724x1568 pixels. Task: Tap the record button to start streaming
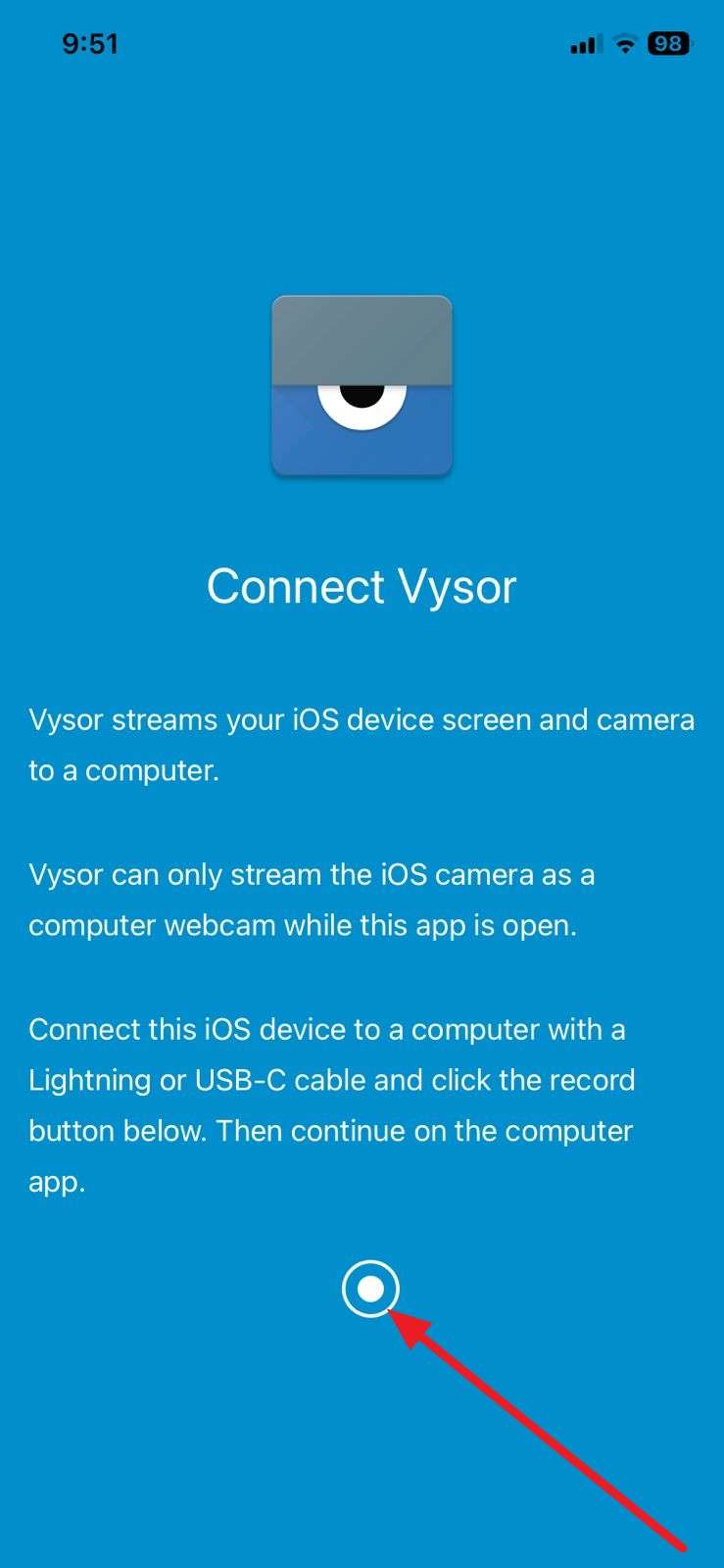370,1289
